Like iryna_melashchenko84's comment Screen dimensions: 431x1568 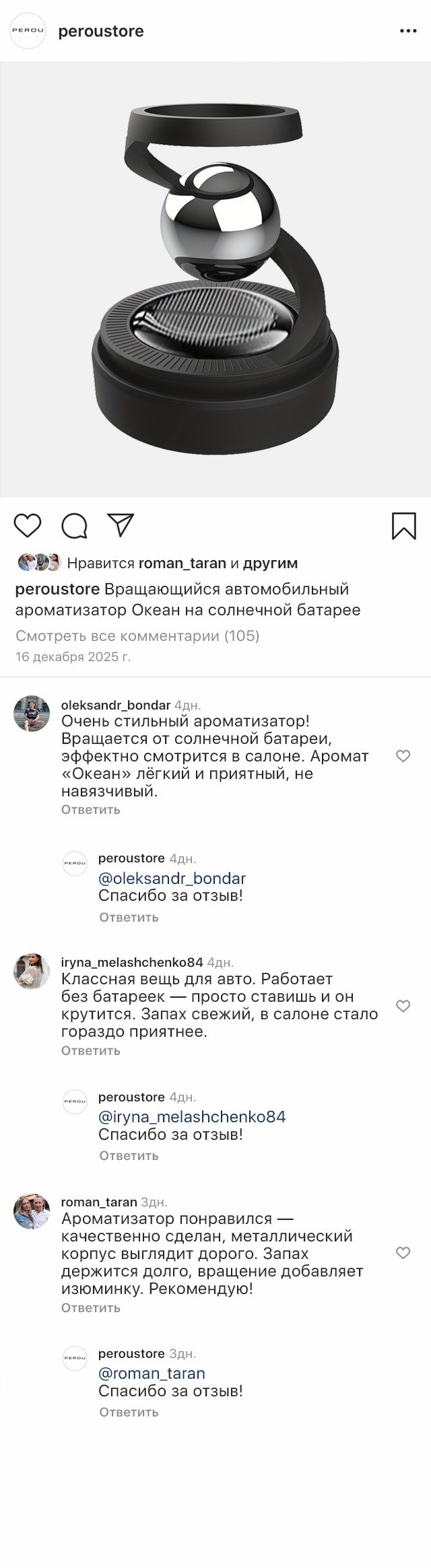click(x=403, y=1006)
